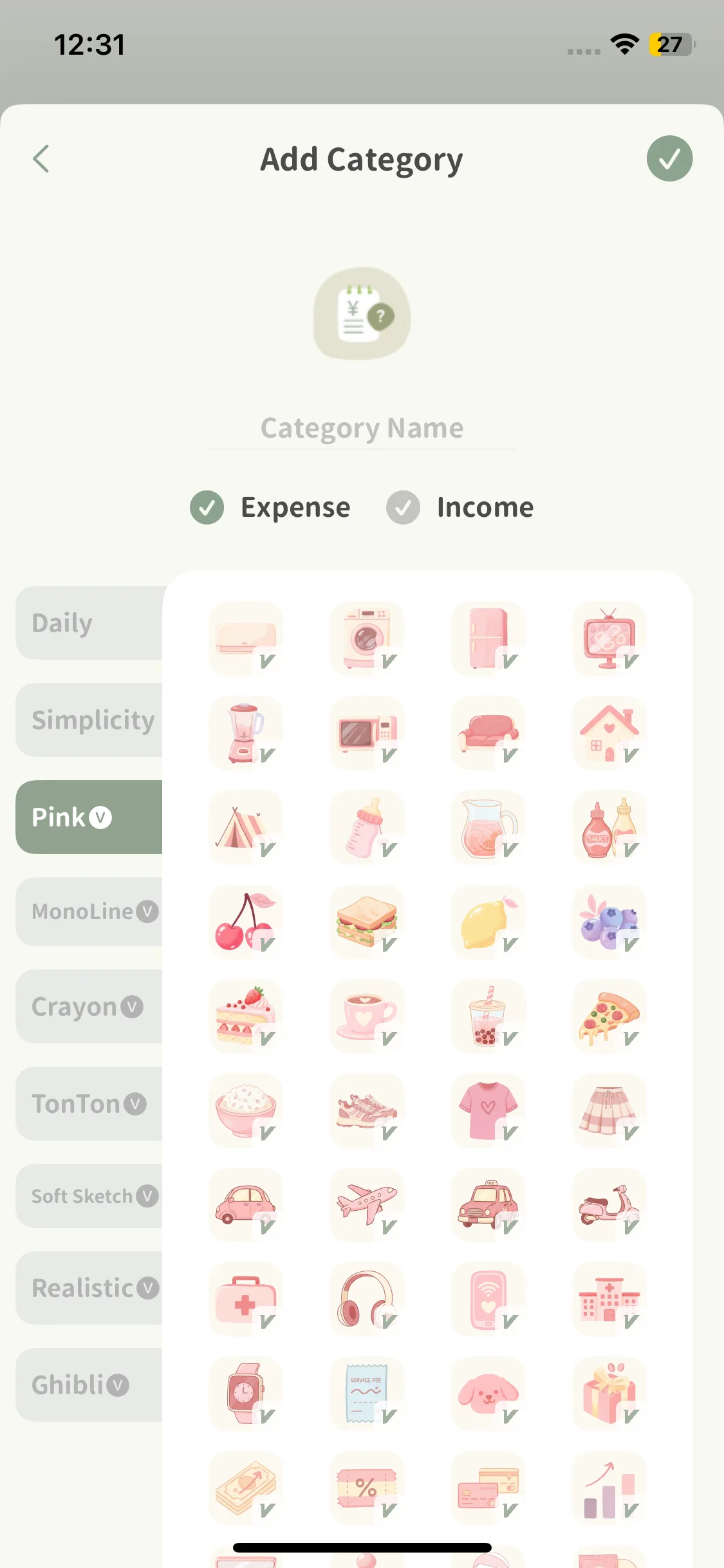Choose the gift box icon
This screenshot has height=1568, width=724.
[x=609, y=1393]
